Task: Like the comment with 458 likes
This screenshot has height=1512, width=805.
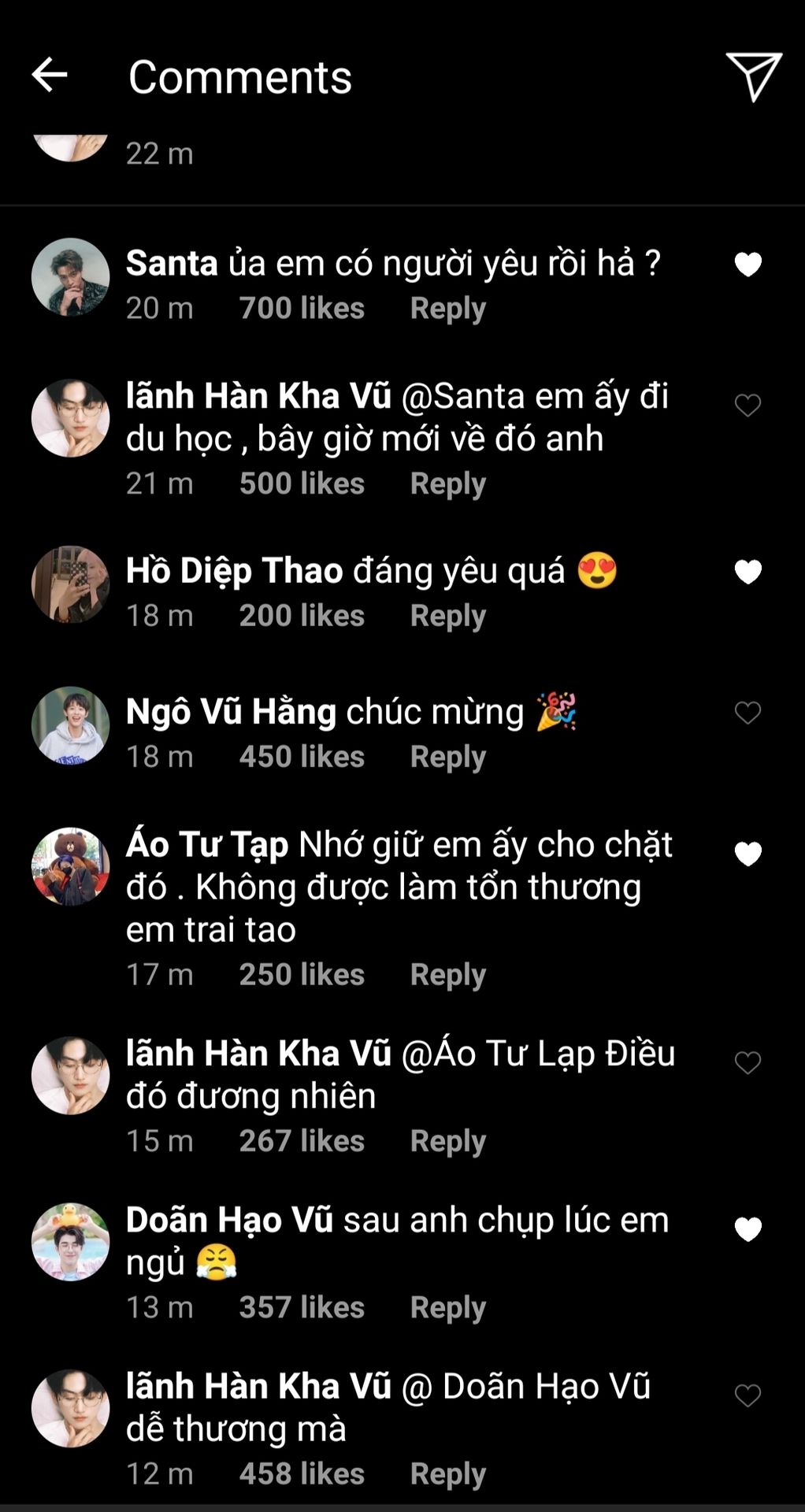Action: (x=747, y=1395)
